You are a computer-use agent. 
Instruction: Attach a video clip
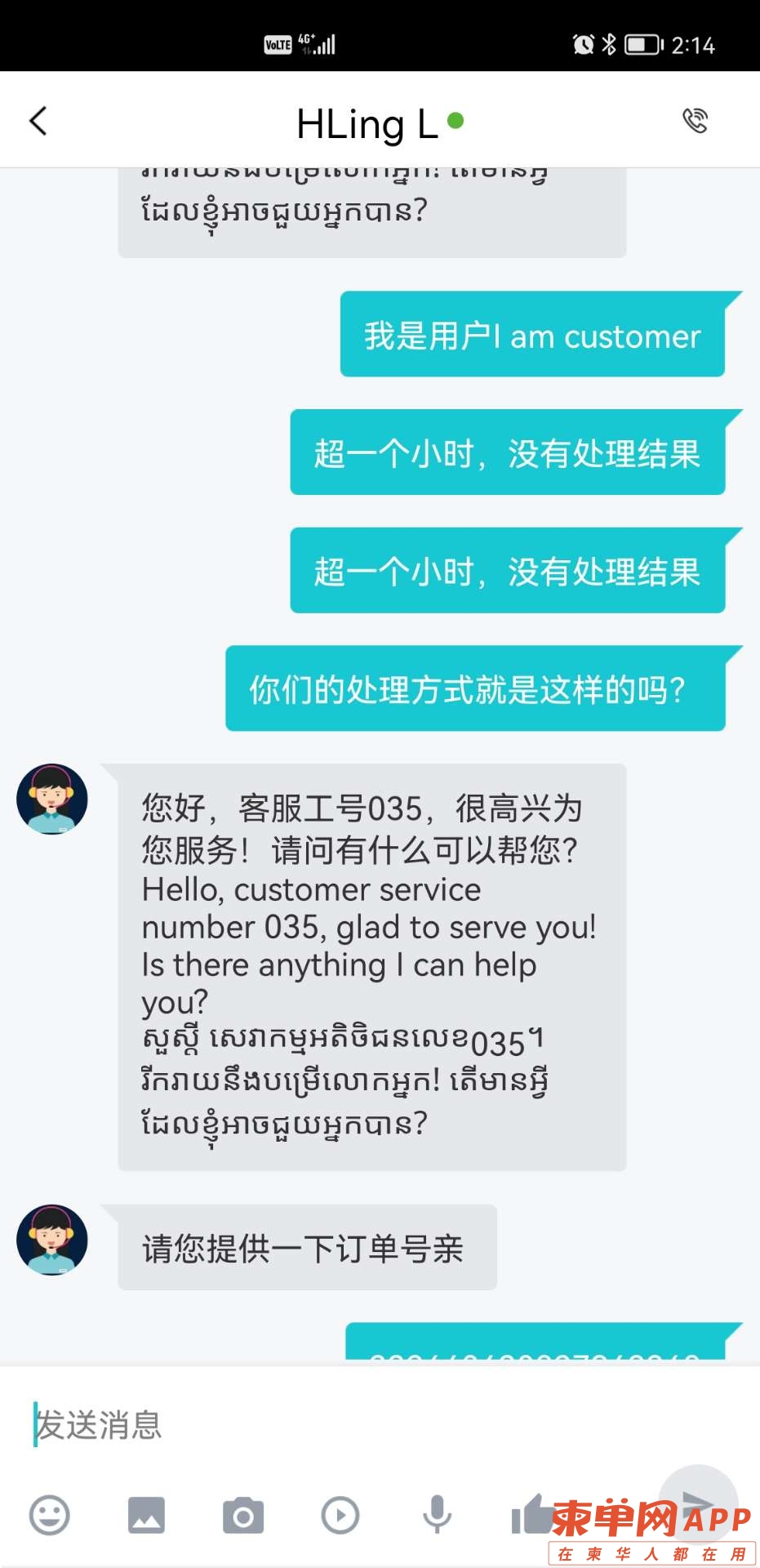tap(340, 1516)
